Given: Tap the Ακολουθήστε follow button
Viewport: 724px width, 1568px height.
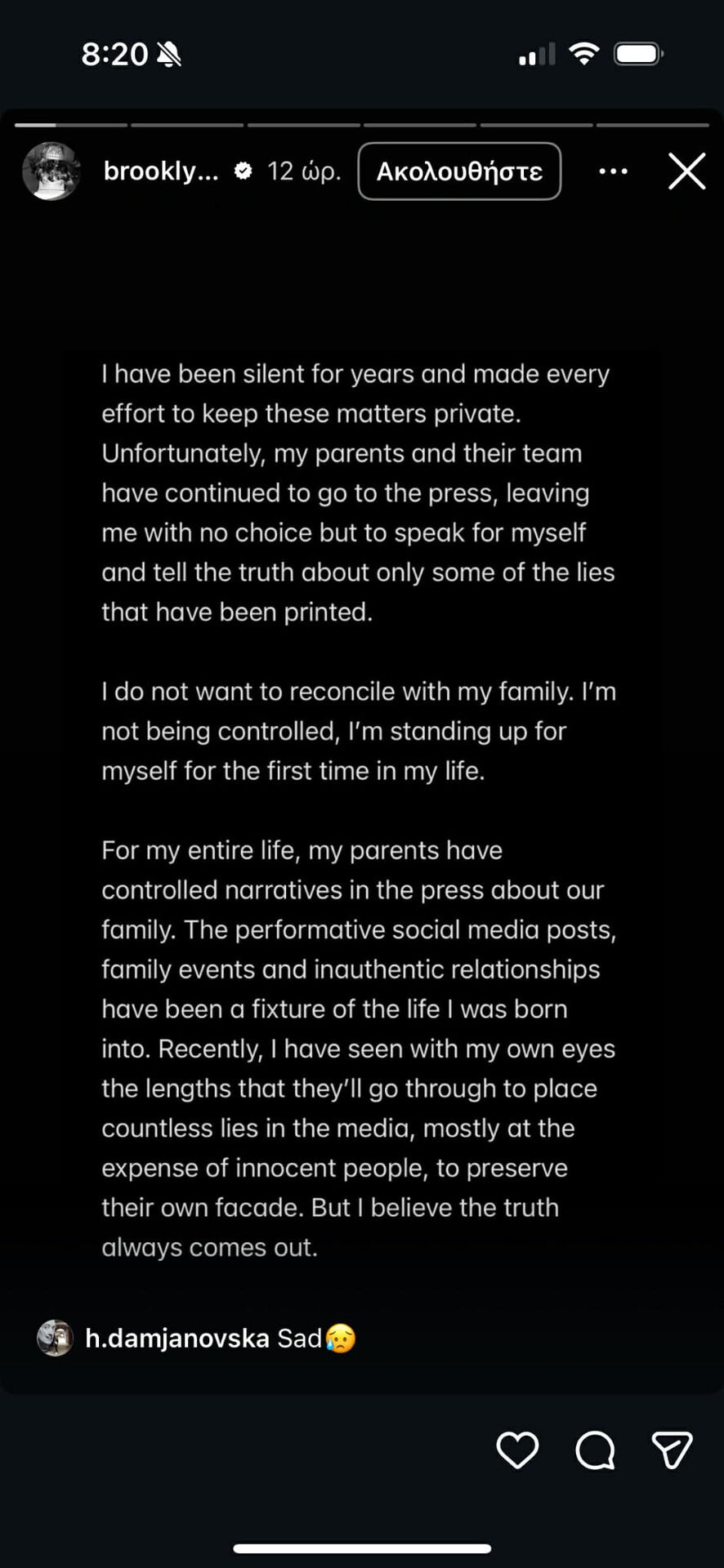Looking at the screenshot, I should point(459,171).
